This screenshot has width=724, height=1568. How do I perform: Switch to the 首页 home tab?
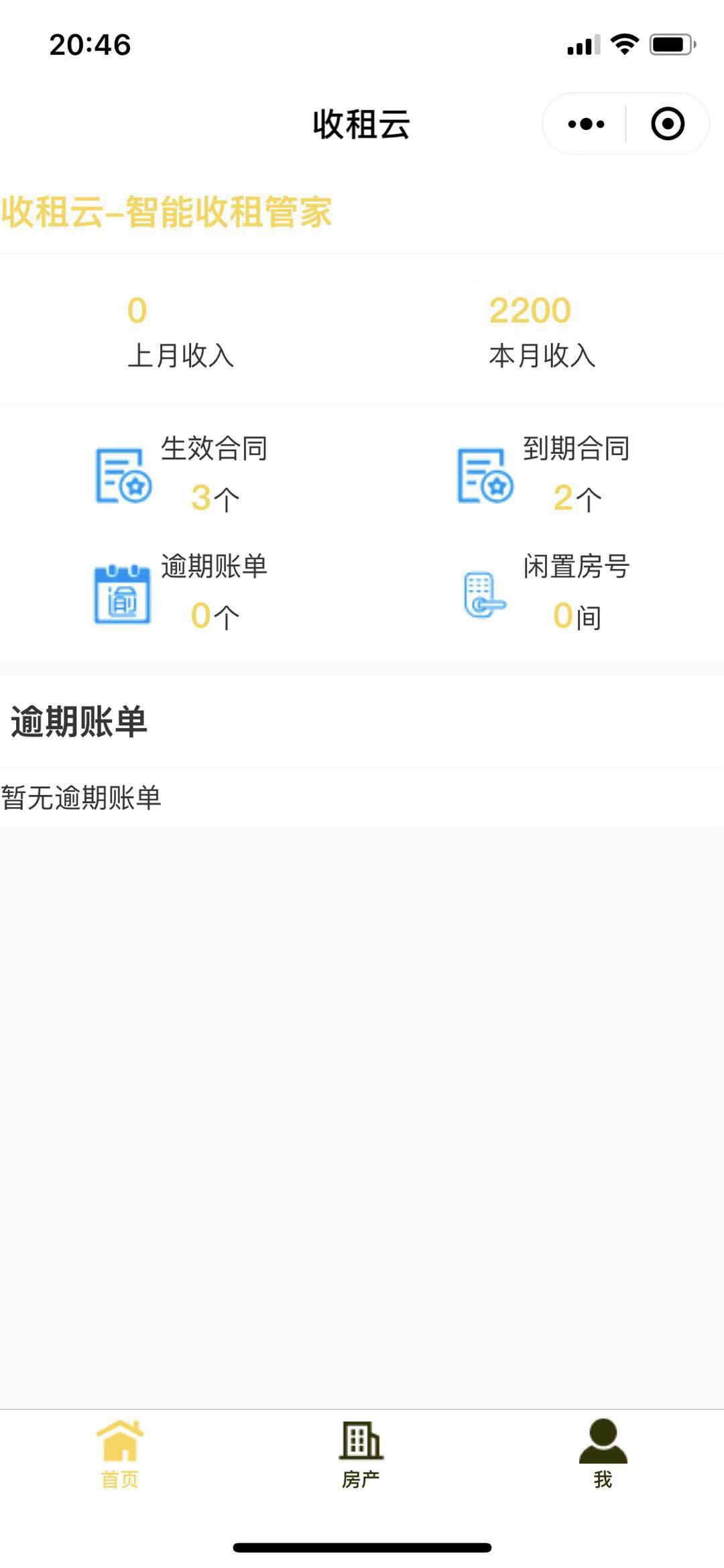point(120,1453)
